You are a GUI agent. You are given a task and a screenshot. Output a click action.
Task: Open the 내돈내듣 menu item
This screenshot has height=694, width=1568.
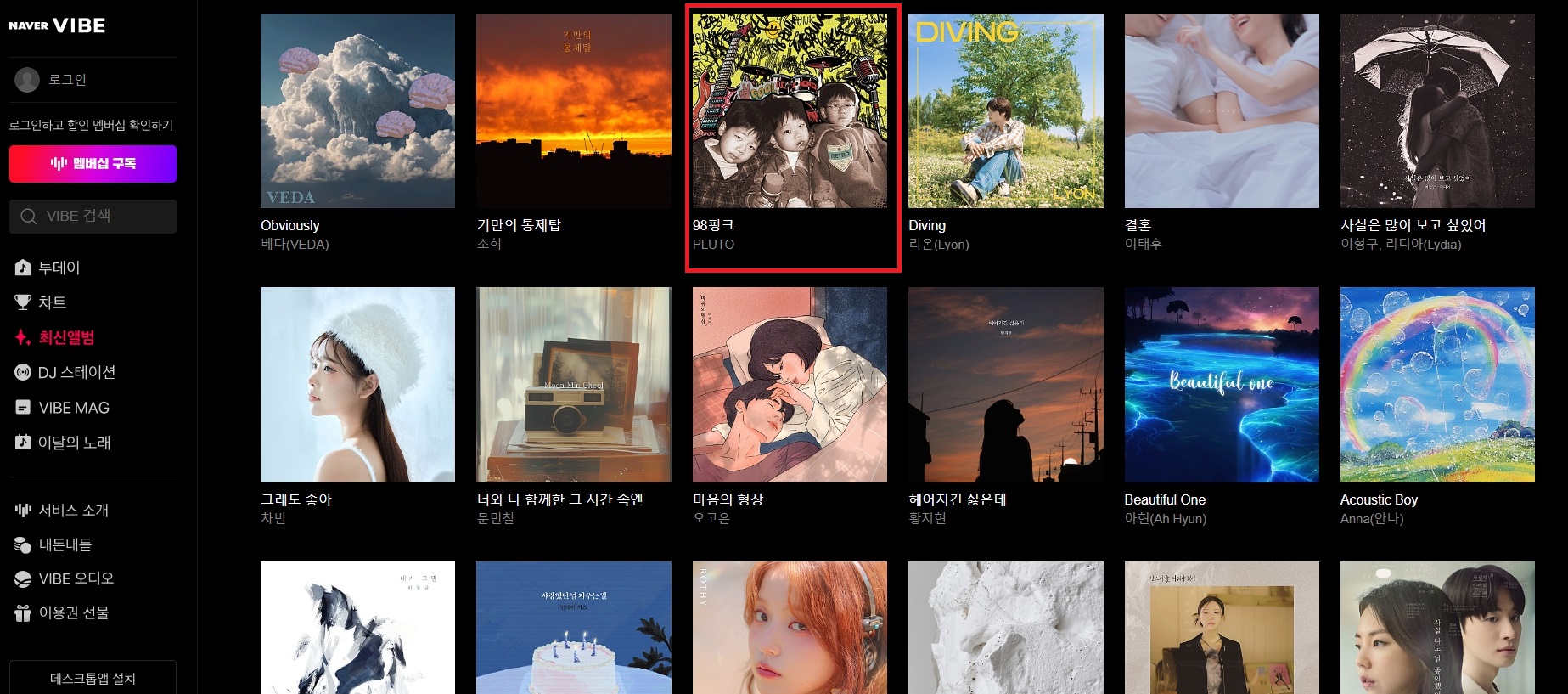65,544
